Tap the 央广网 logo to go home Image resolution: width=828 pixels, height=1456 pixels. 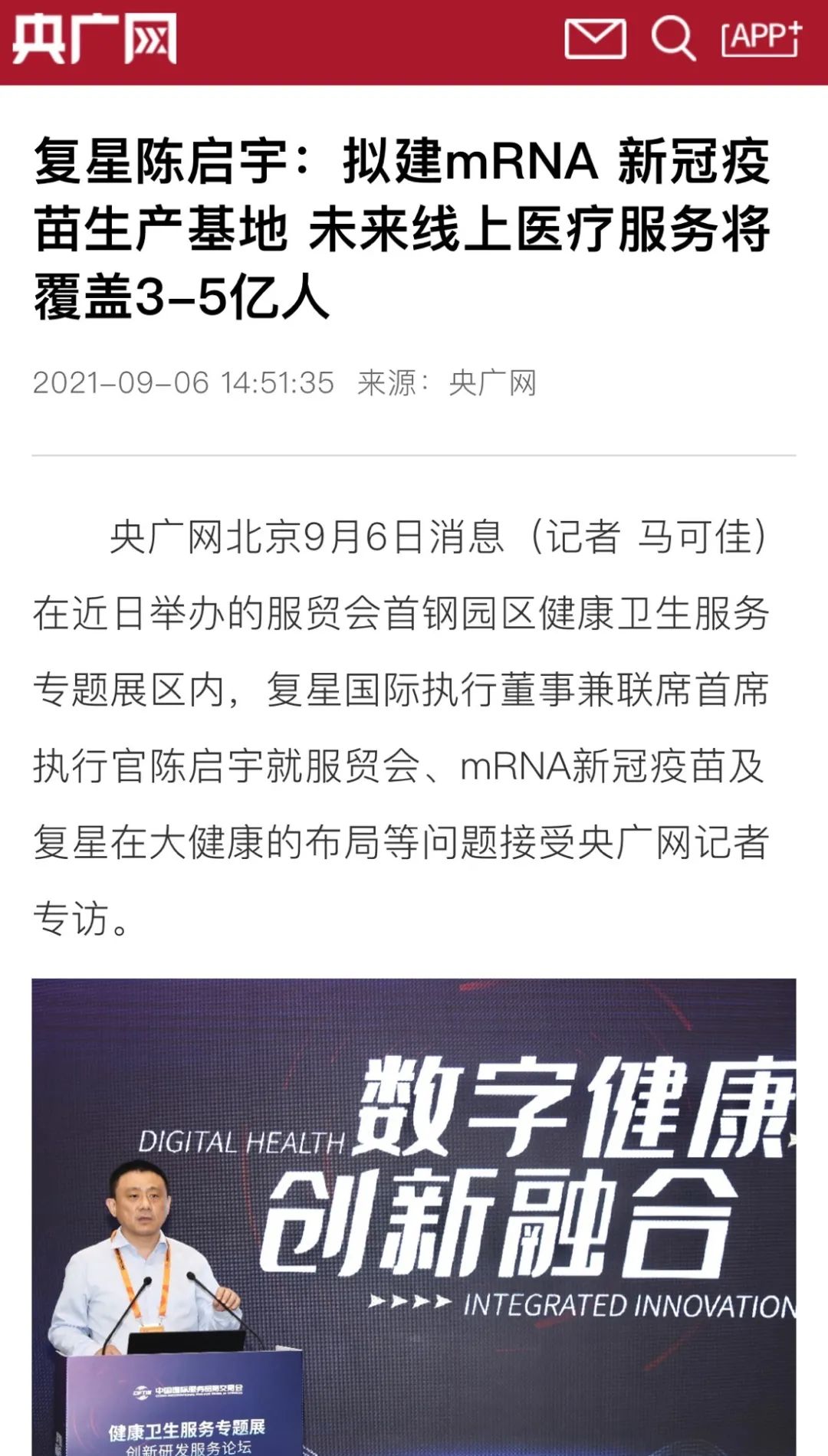94,39
